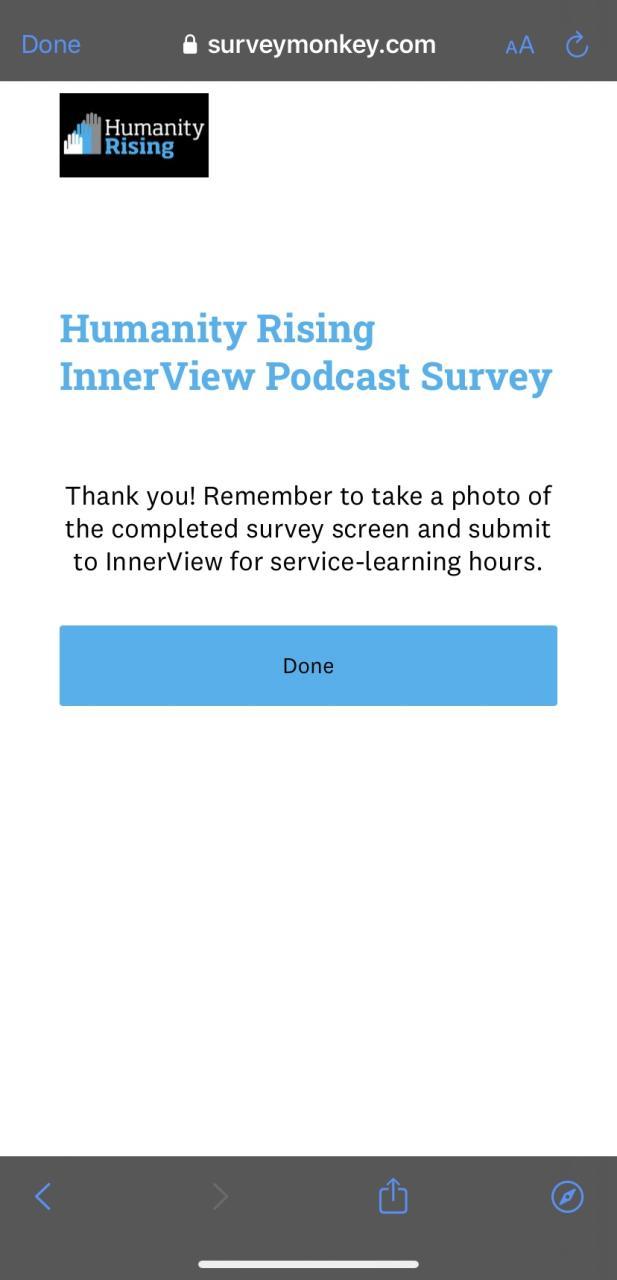Open the AA text size options
The width and height of the screenshot is (617, 1280).
click(519, 46)
